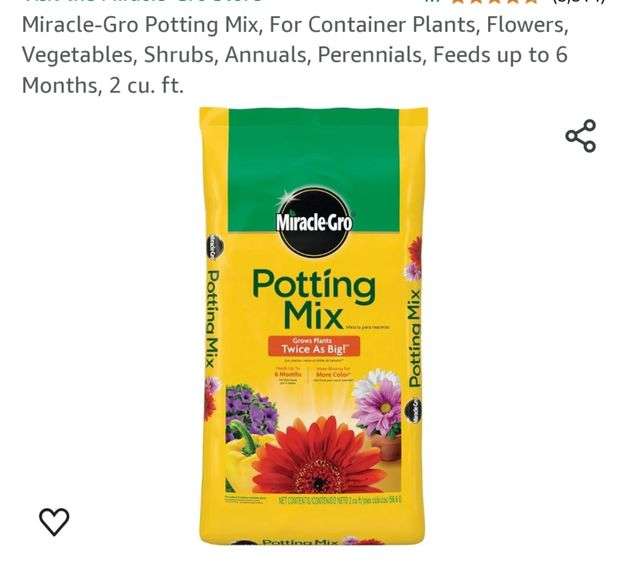Add the potting mix to your wish list

54,521
